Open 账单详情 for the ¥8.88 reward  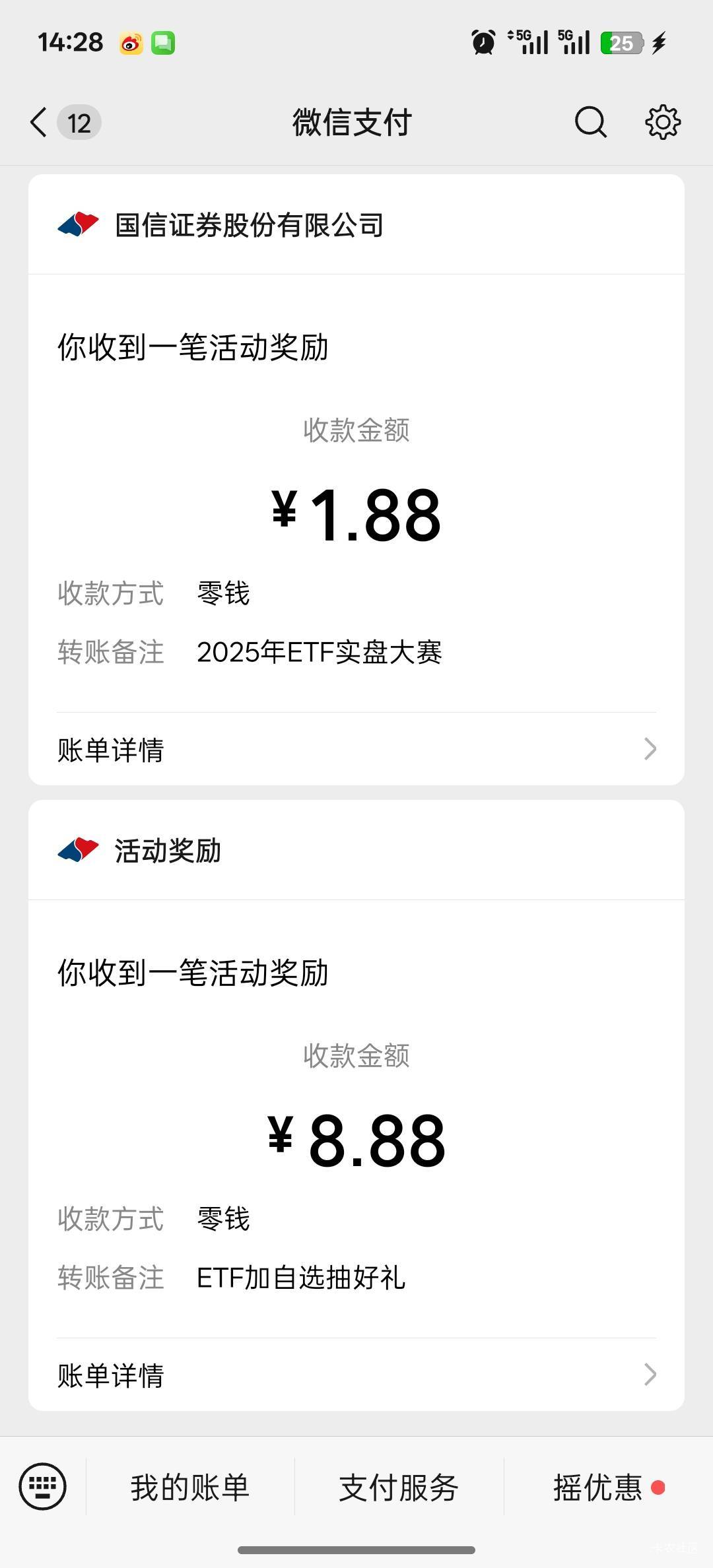click(356, 1375)
